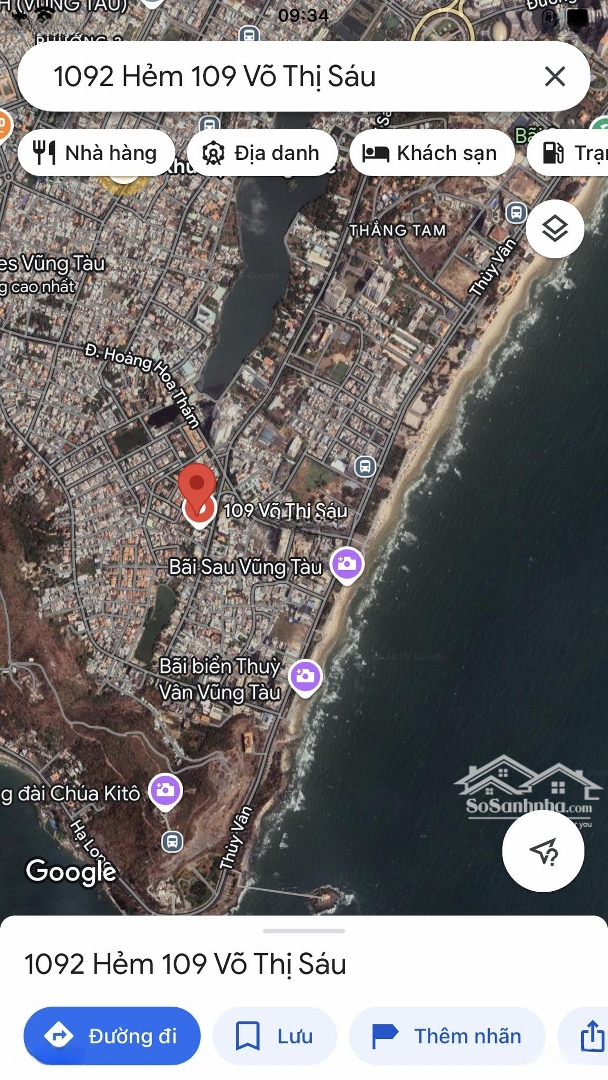This screenshot has height=1080, width=608.
Task: Open Bãi biển Thuỳ Vân Vũng Tàu marker
Action: click(305, 678)
